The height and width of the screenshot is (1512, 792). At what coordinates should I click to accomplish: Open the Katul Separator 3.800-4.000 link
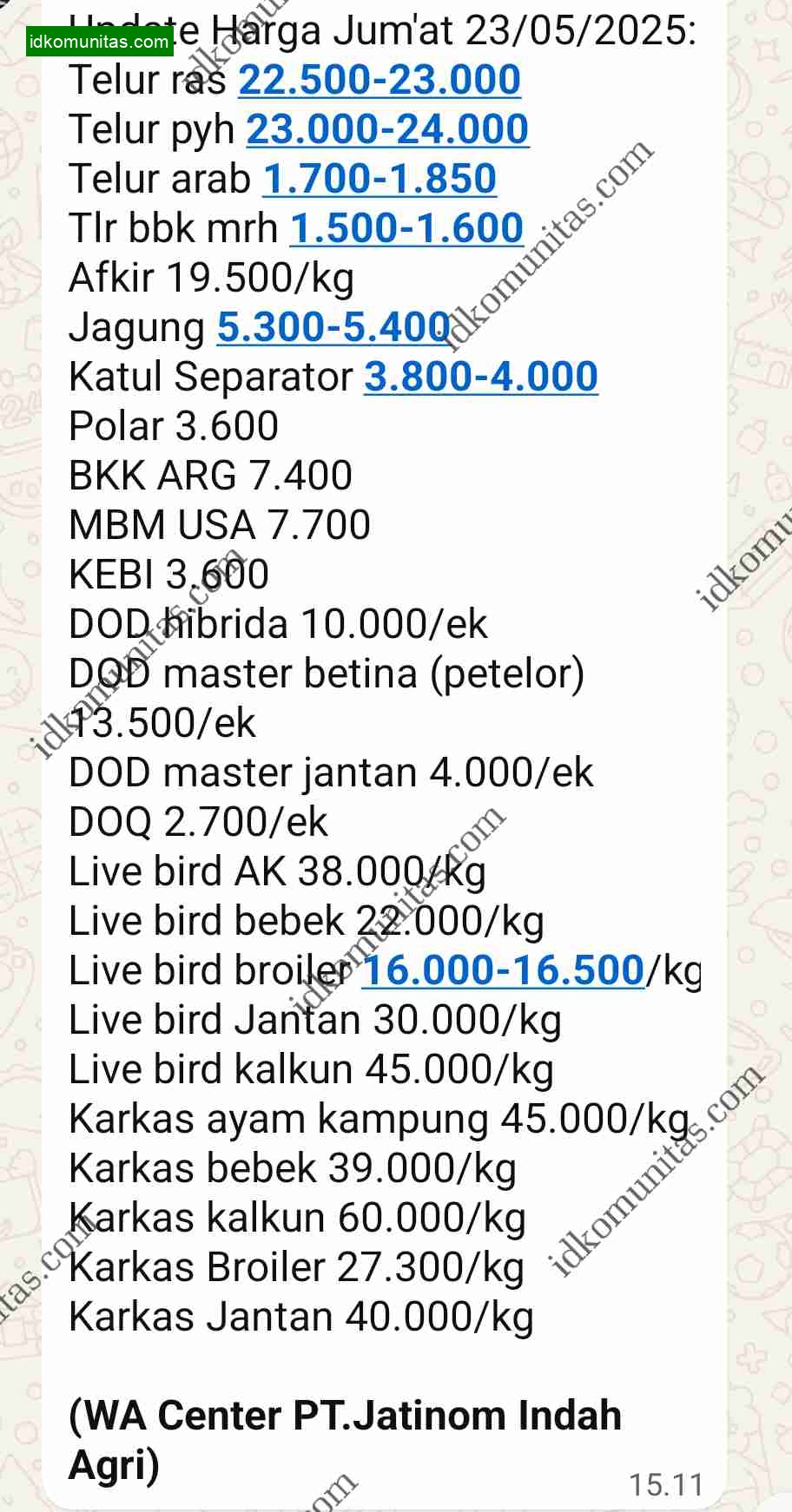pyautogui.click(x=480, y=377)
